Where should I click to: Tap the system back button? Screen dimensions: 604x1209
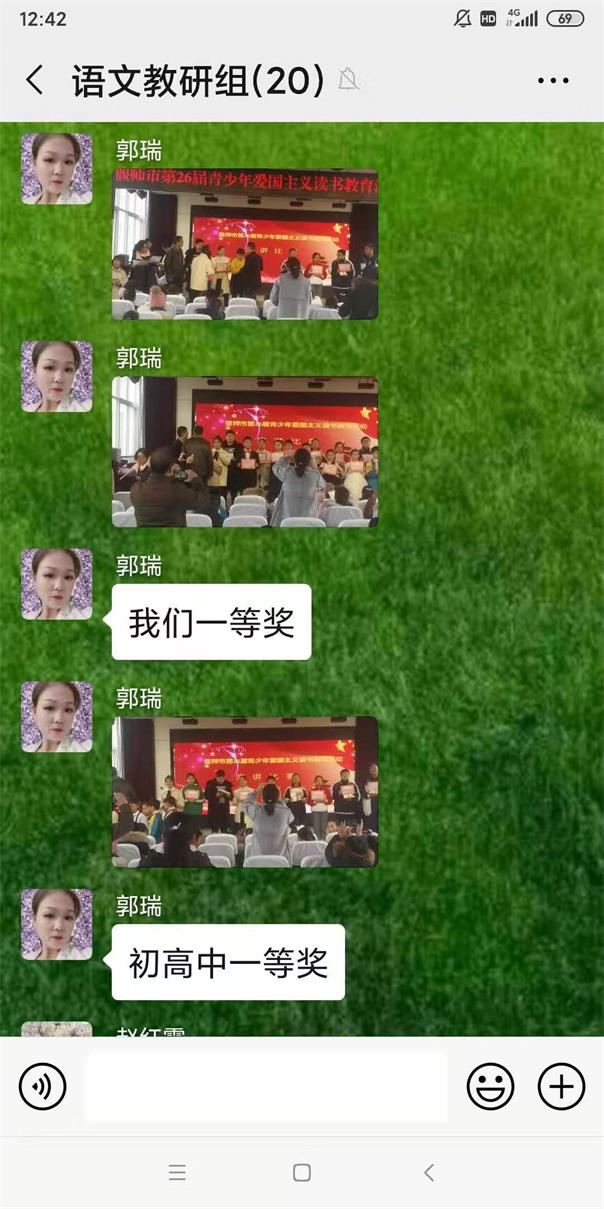click(x=429, y=1173)
